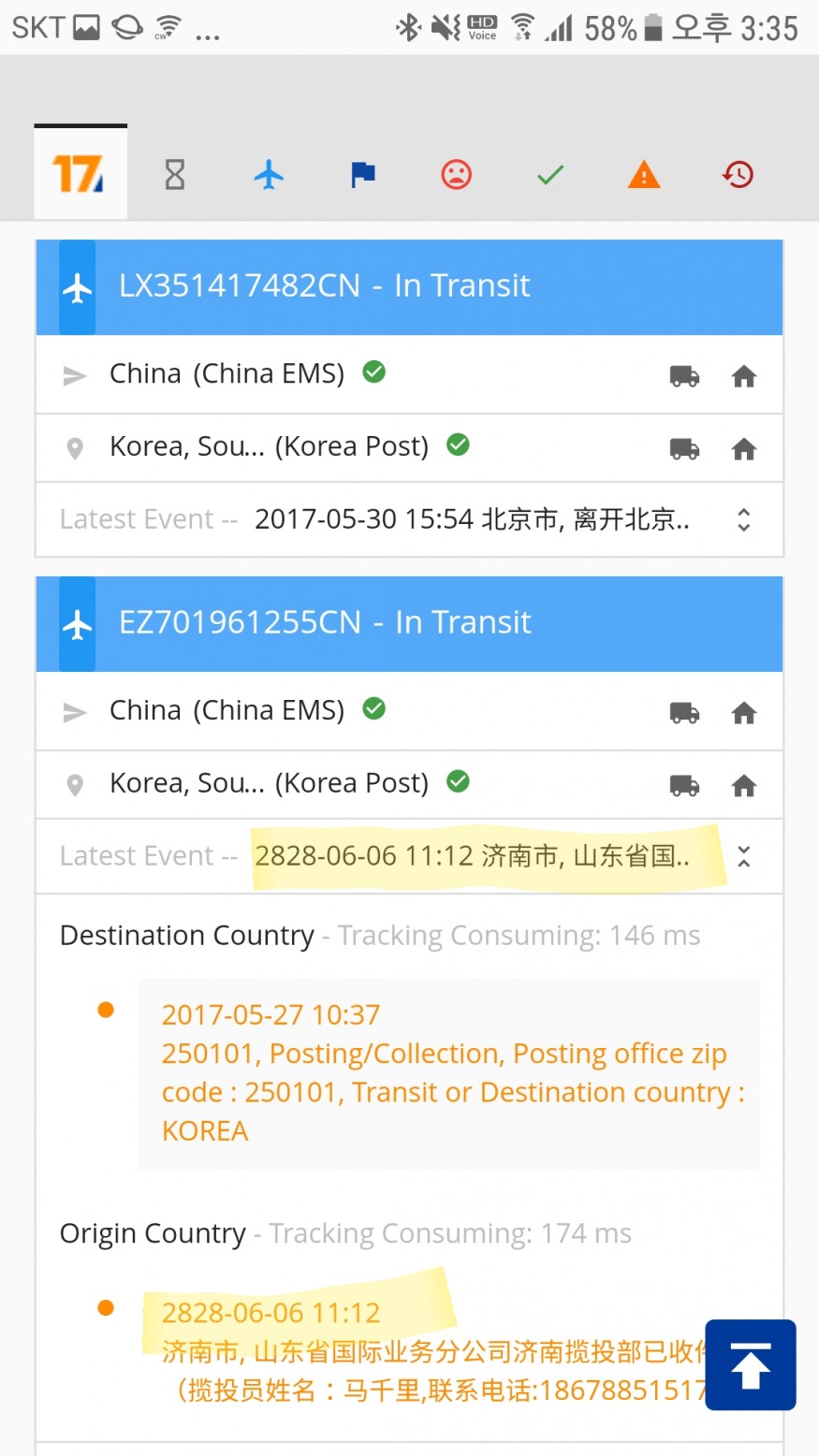Tap home icon on China EMS row of EZ701961255CN

pos(744,713)
